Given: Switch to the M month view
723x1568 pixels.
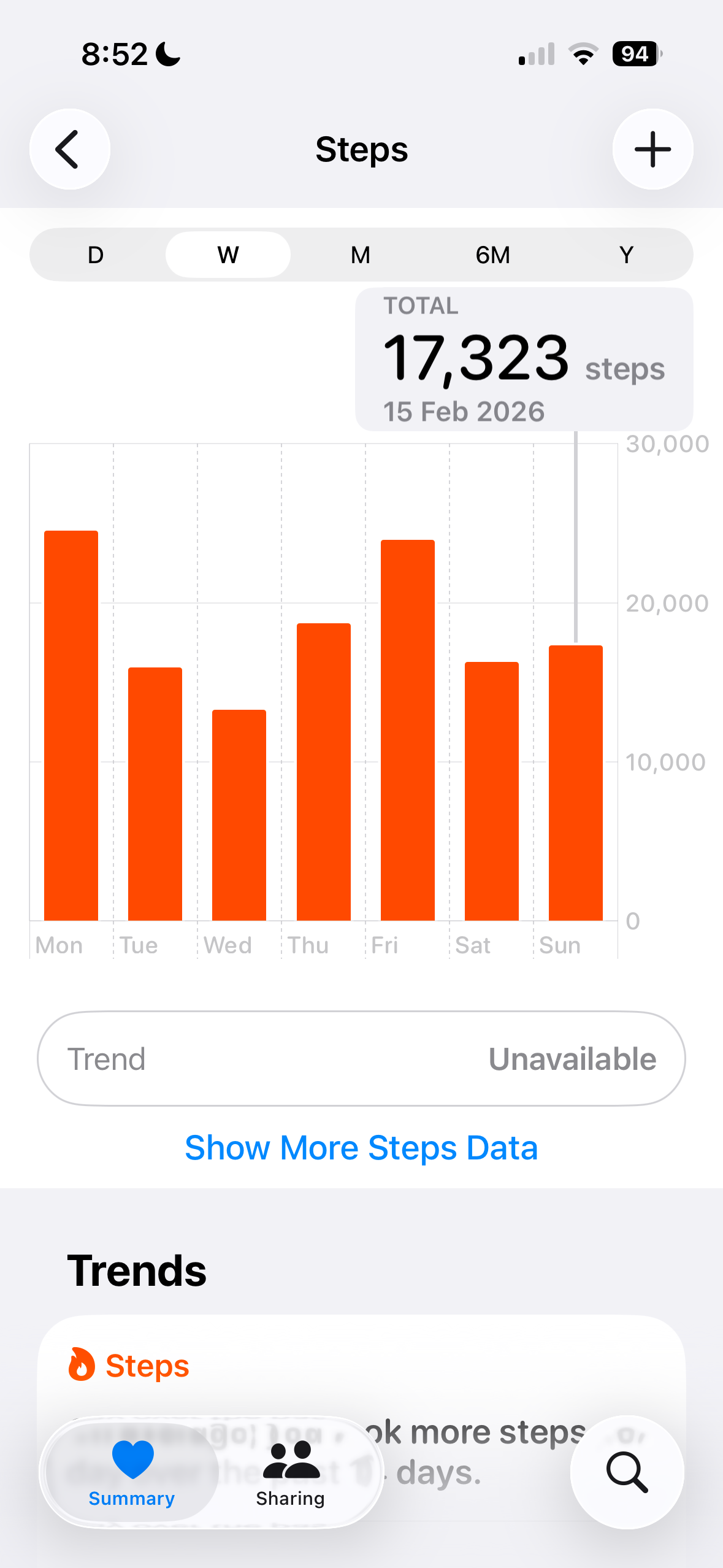Looking at the screenshot, I should (361, 255).
